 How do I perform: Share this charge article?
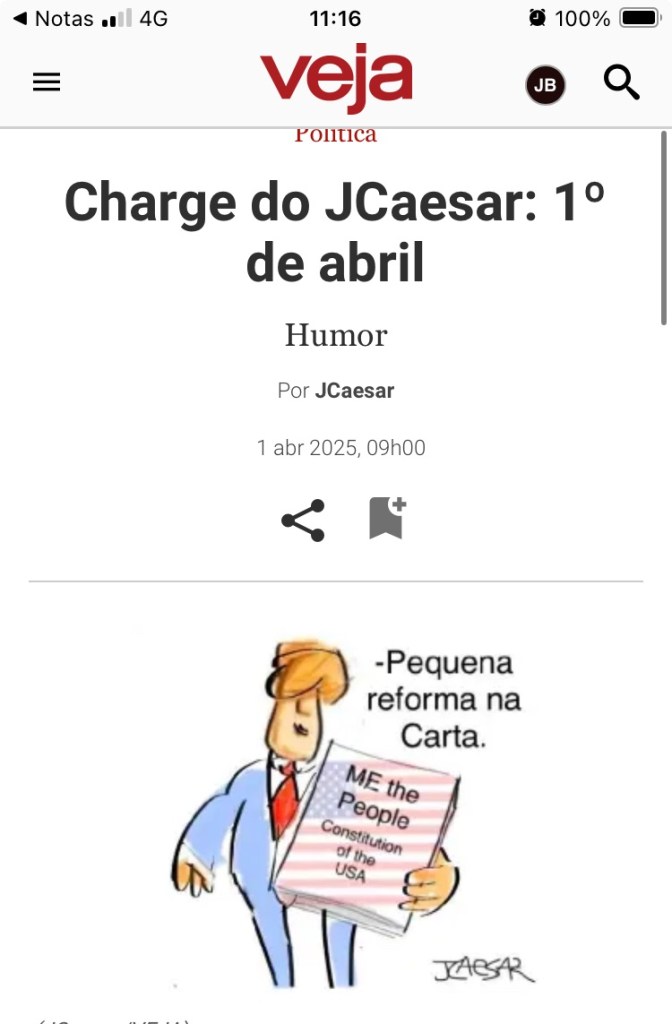[302, 520]
